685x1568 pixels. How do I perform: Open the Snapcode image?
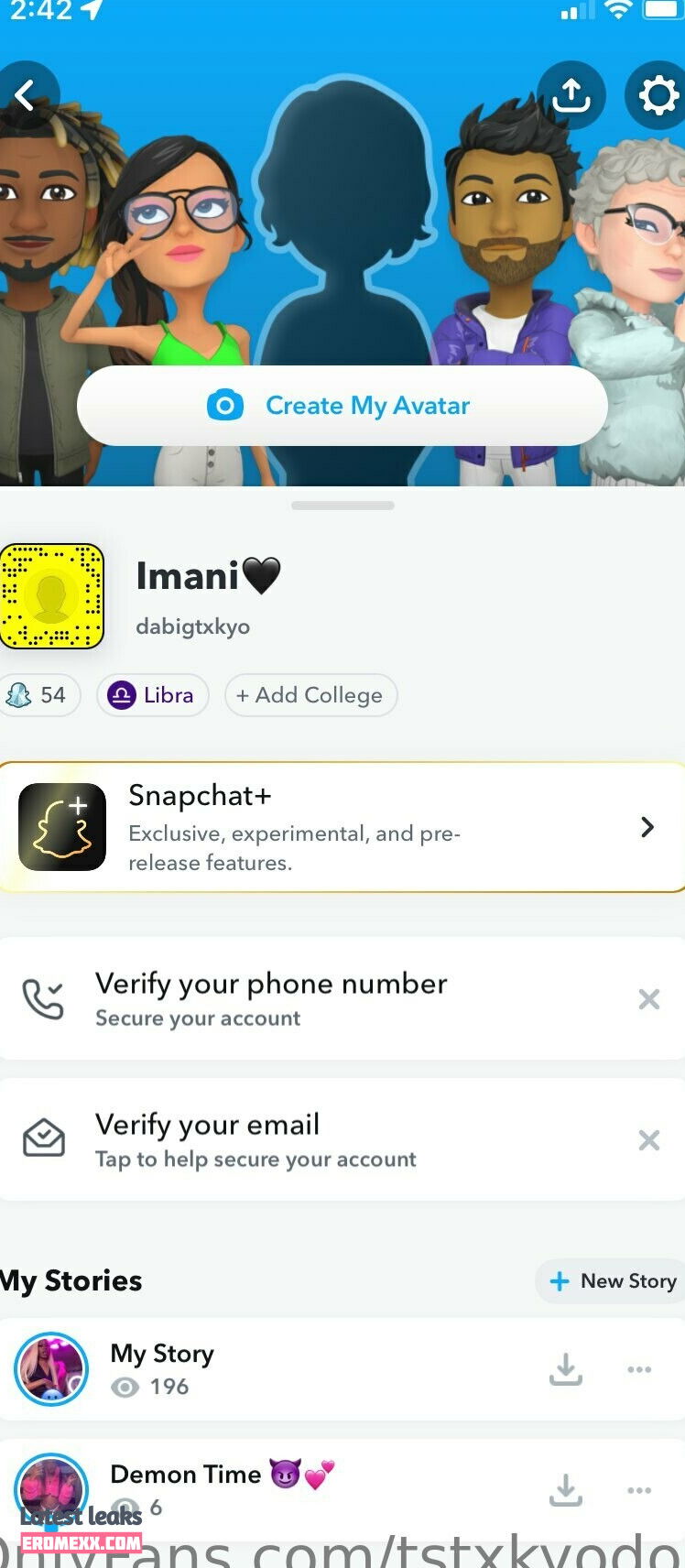[x=51, y=596]
